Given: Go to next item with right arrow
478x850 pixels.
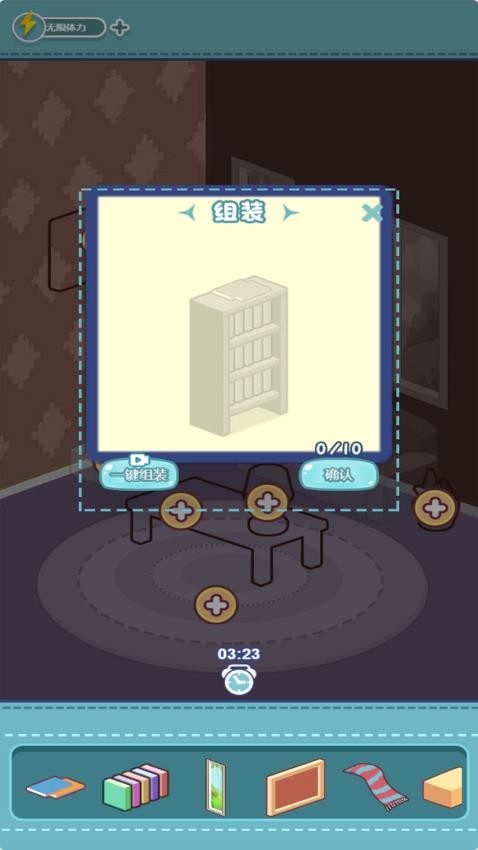Looking at the screenshot, I should click(290, 213).
